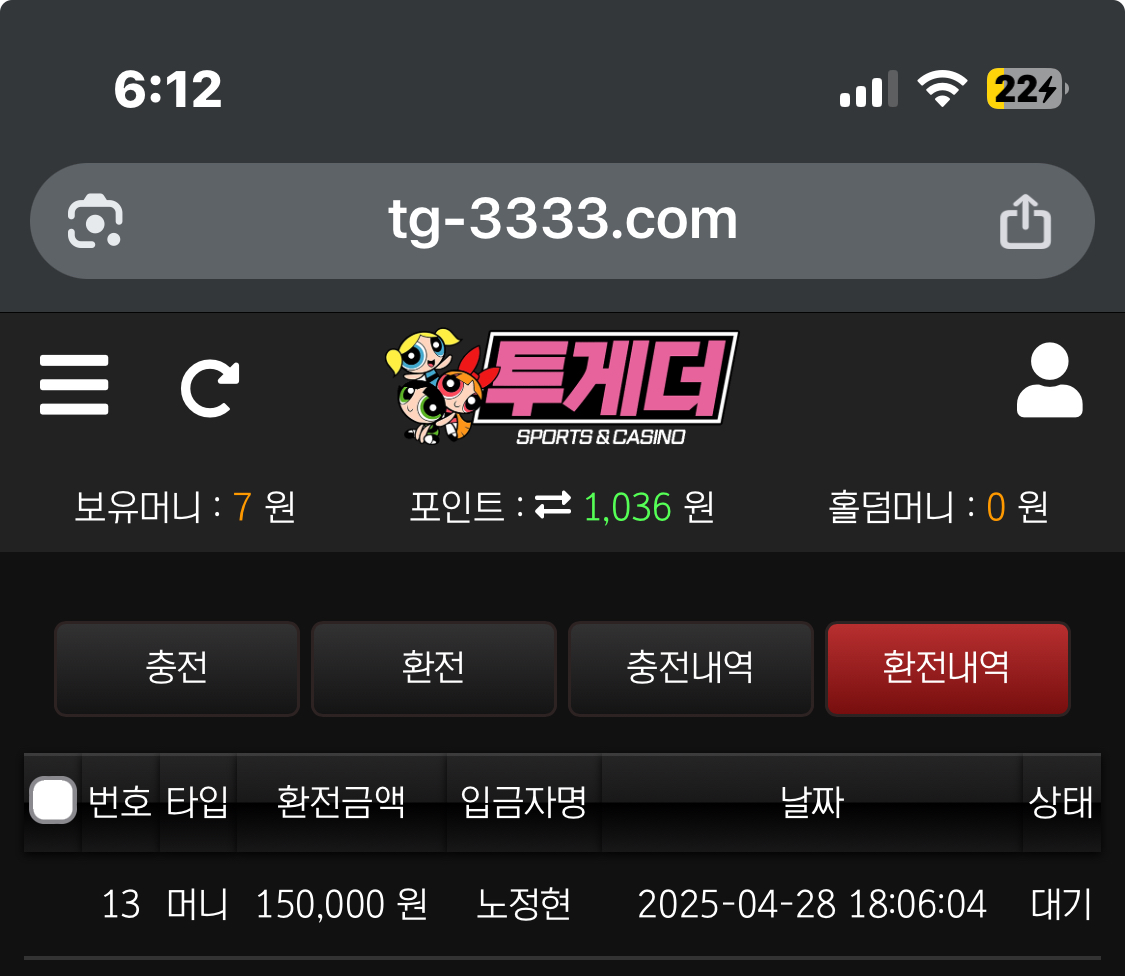The height and width of the screenshot is (976, 1125).
Task: Check the select-all checkbox in table header
Action: [x=53, y=801]
